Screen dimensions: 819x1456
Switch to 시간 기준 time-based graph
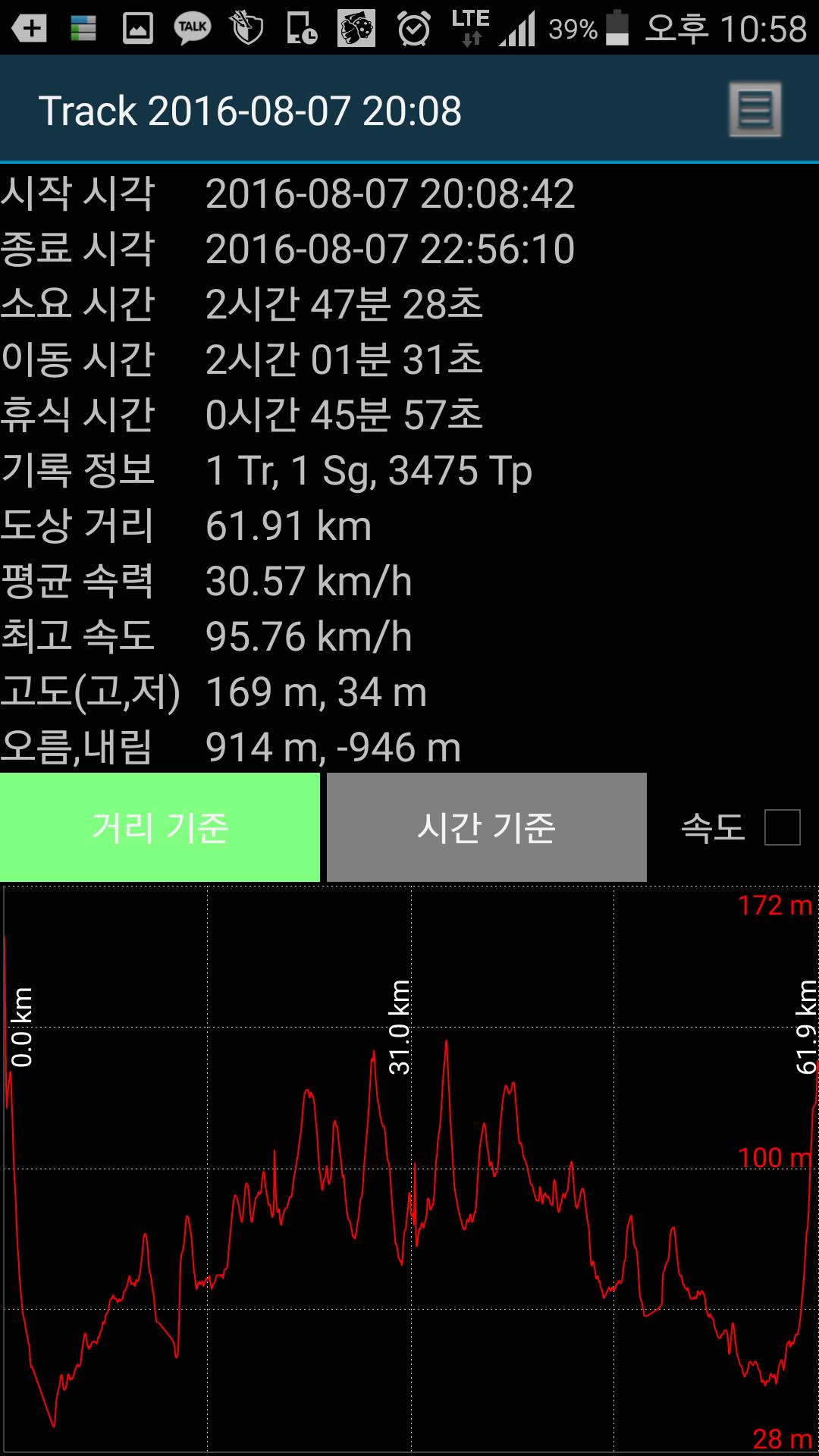point(486,827)
